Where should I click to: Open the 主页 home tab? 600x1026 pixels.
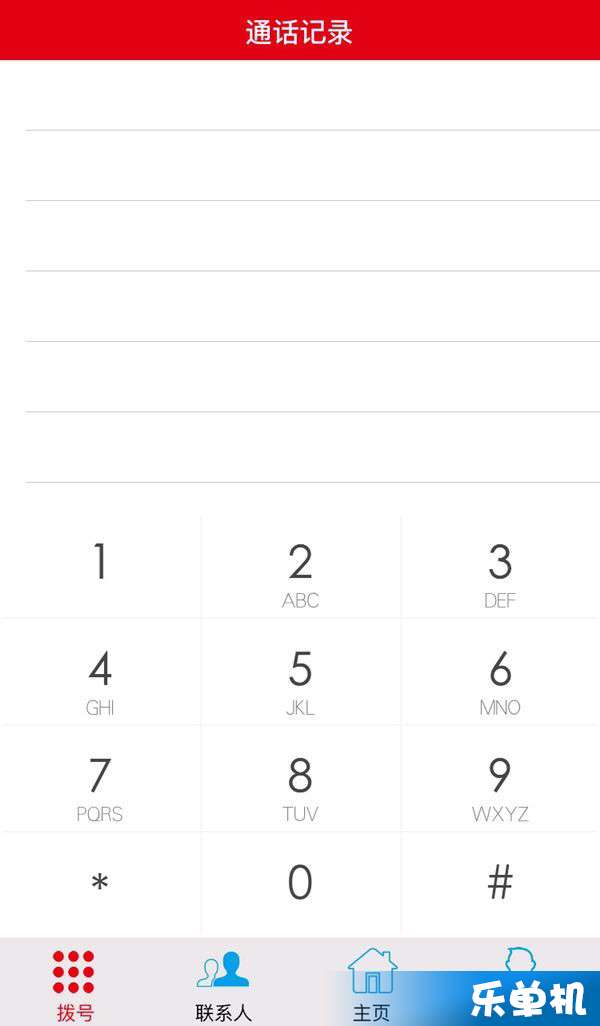click(372, 983)
